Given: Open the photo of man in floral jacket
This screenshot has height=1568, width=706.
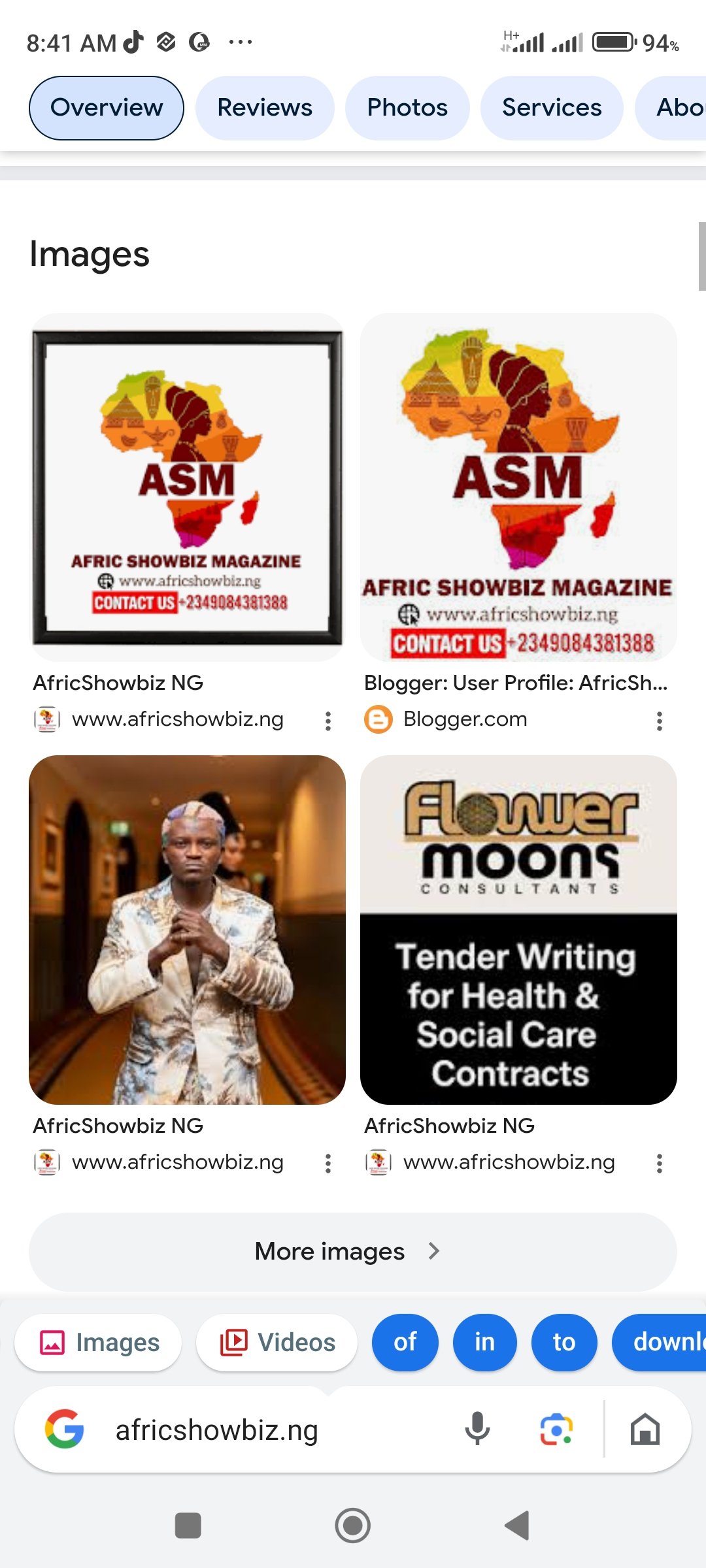Looking at the screenshot, I should pos(188,930).
